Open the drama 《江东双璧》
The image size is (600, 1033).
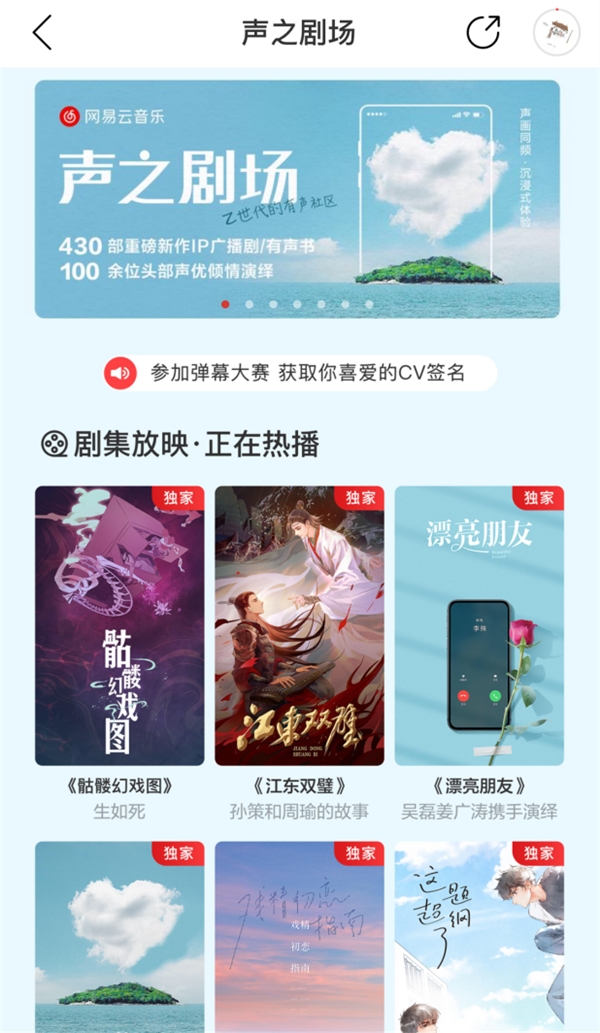(300, 626)
